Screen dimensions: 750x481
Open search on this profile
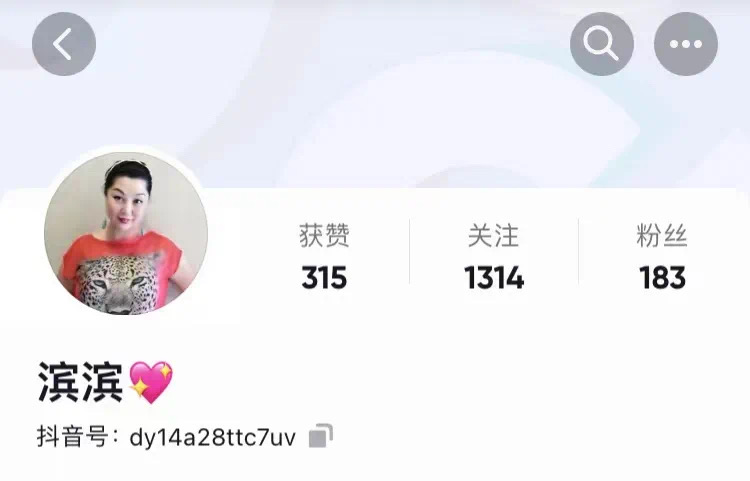point(602,44)
